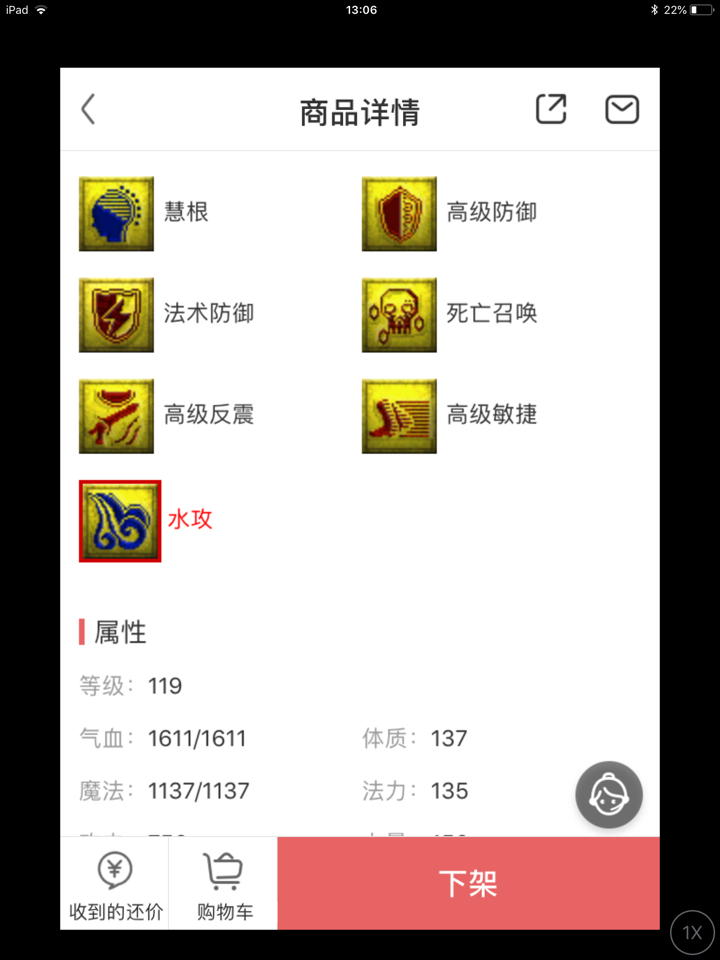Viewport: 720px width, 960px height.
Task: Tap the 高级敏捷 skill icon
Action: coord(399,415)
